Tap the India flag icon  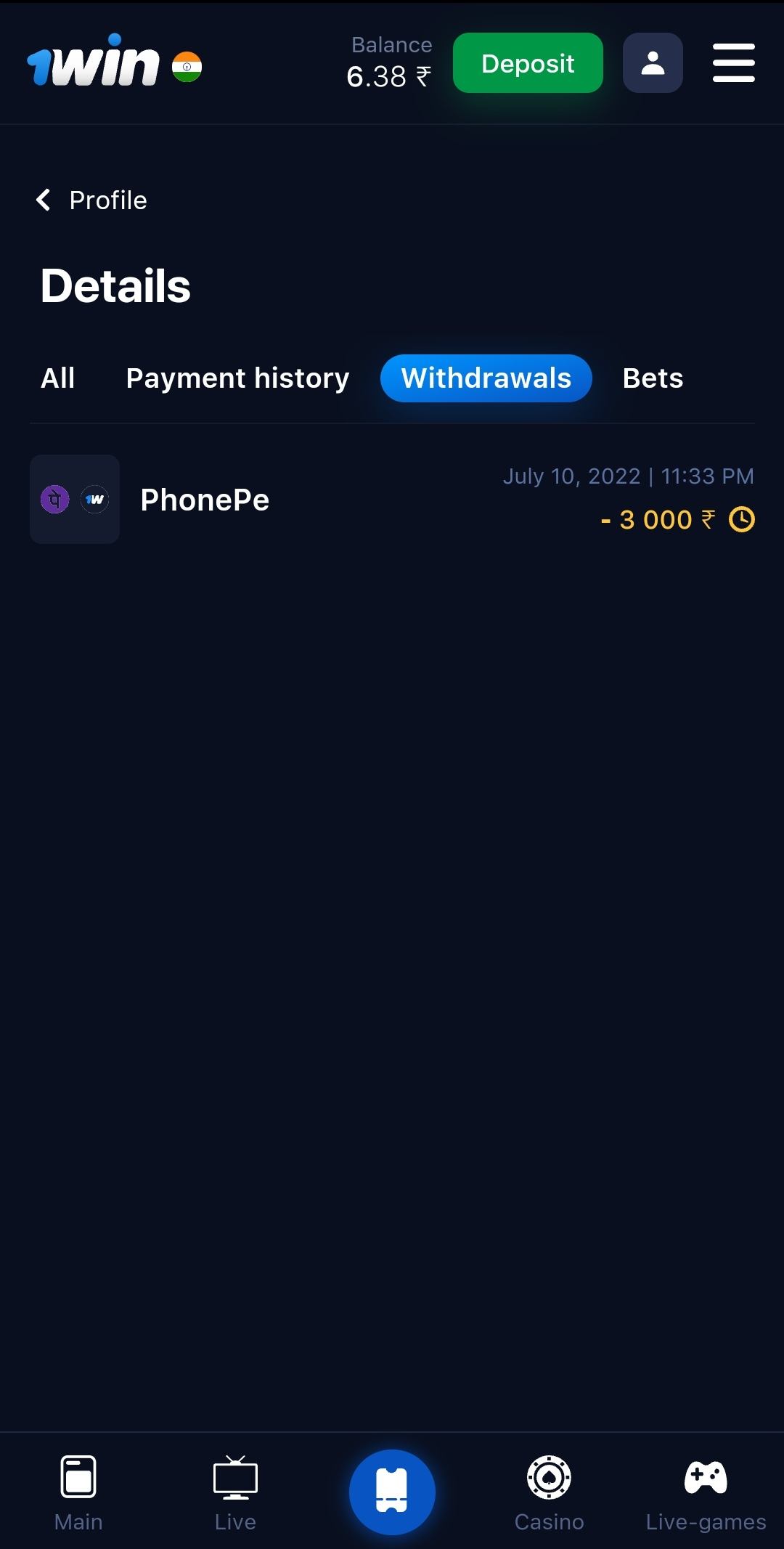coord(187,67)
